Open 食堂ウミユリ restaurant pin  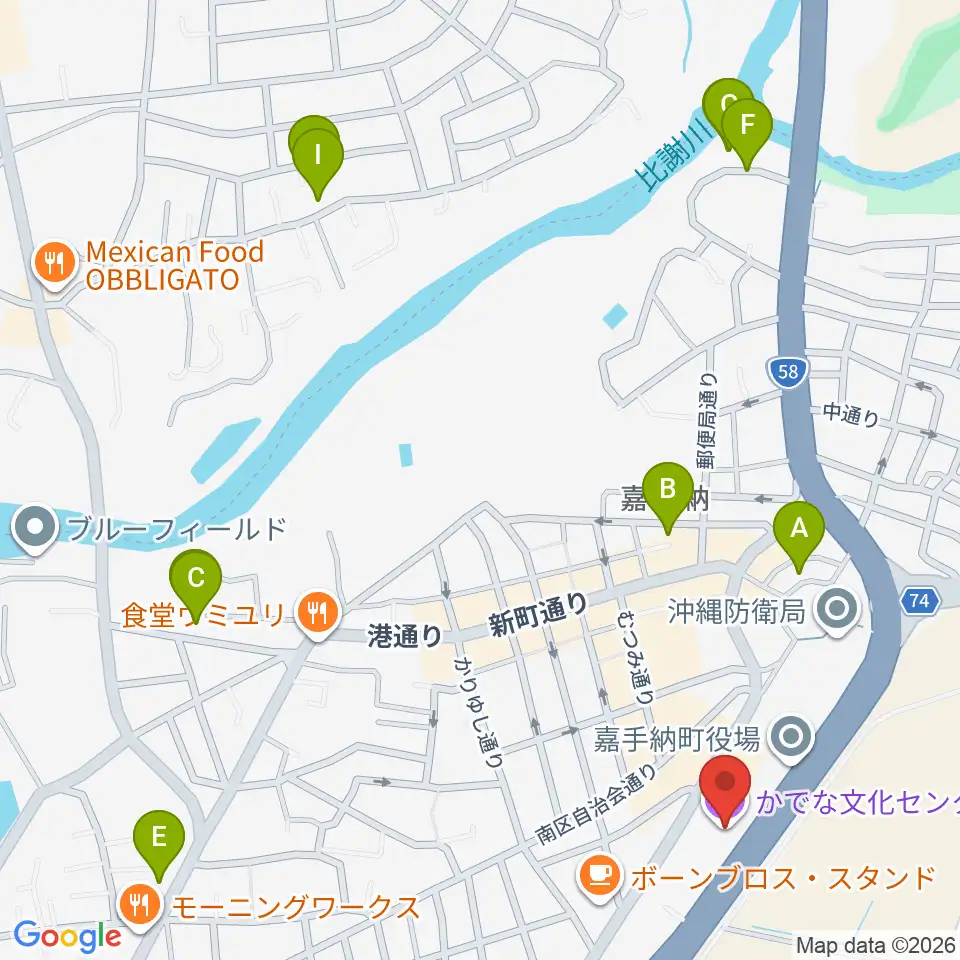[x=317, y=613]
